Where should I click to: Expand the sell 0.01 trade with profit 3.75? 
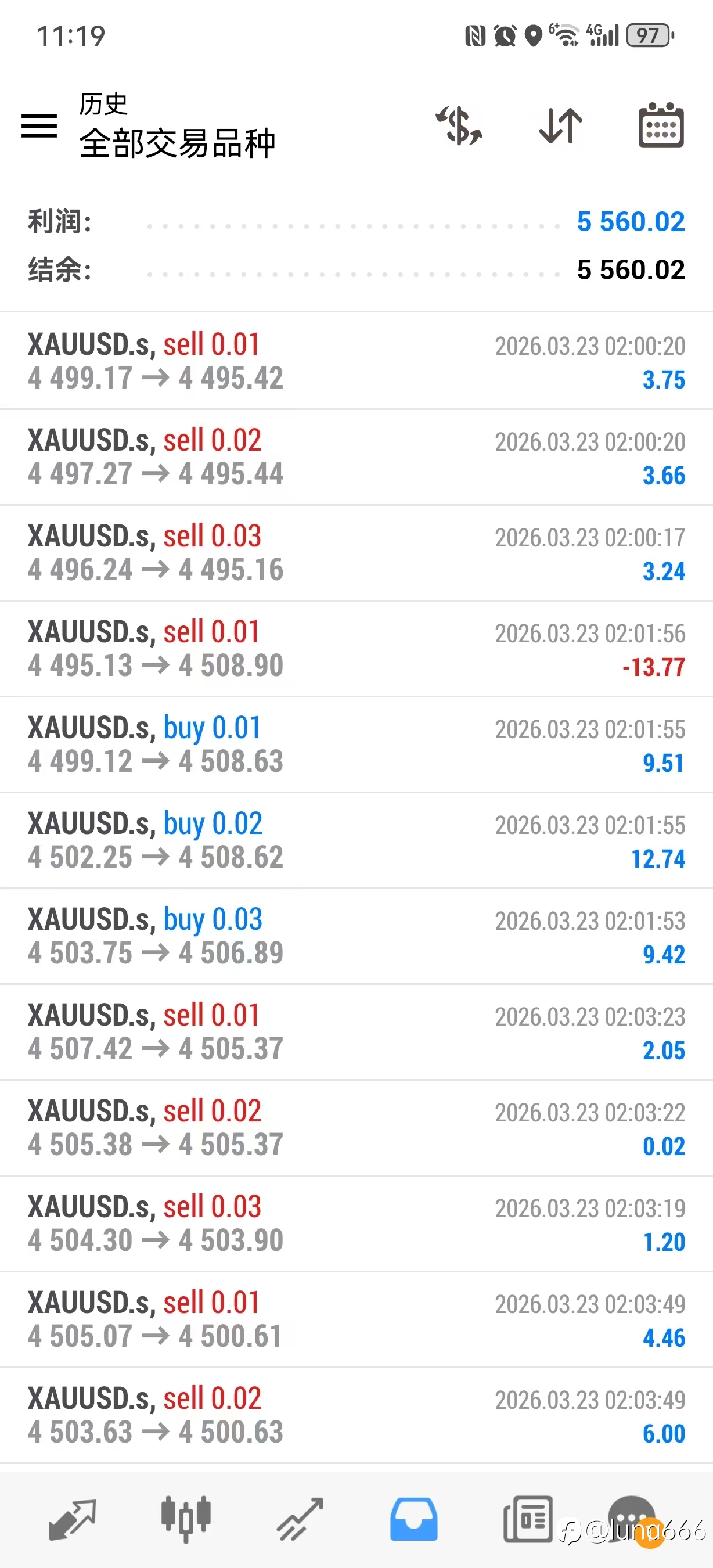point(356,361)
